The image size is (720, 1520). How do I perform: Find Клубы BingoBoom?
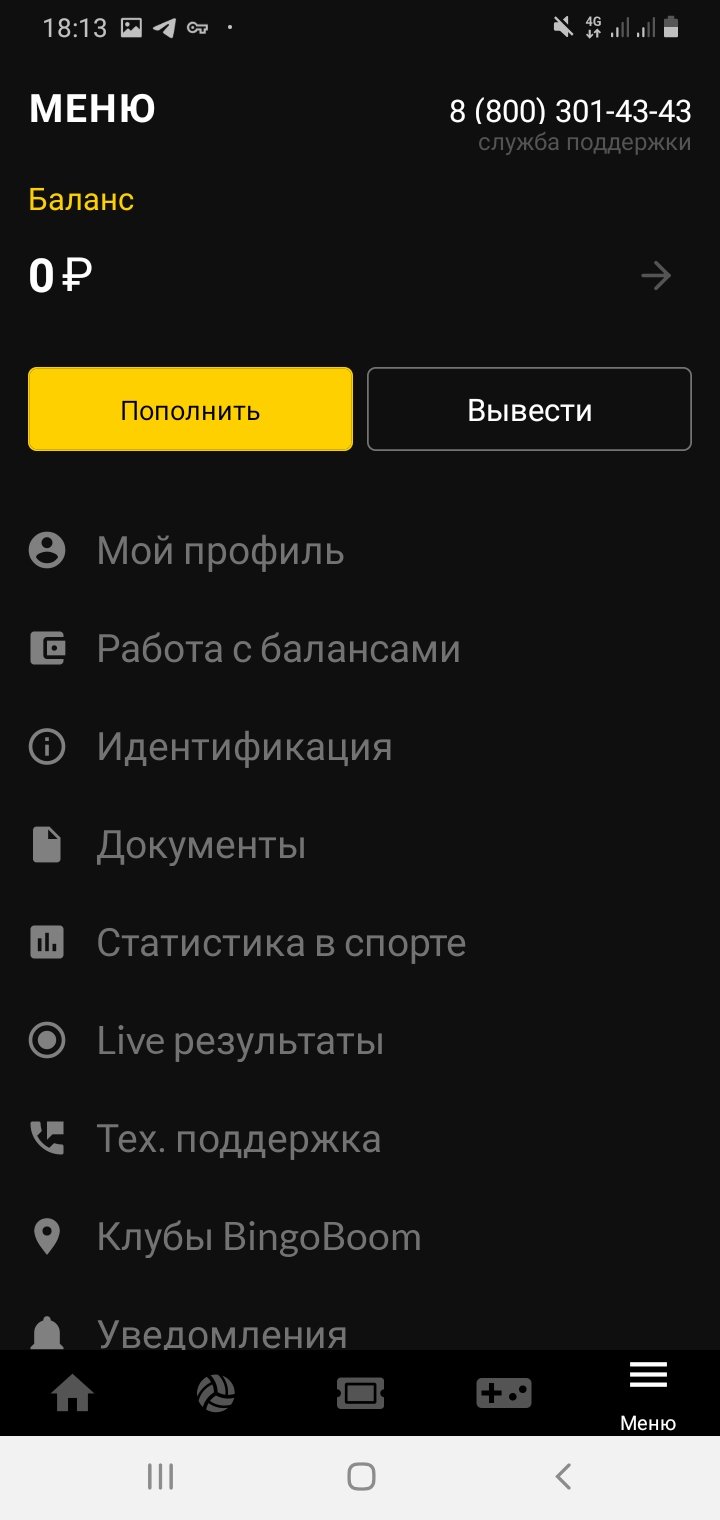(x=258, y=1237)
